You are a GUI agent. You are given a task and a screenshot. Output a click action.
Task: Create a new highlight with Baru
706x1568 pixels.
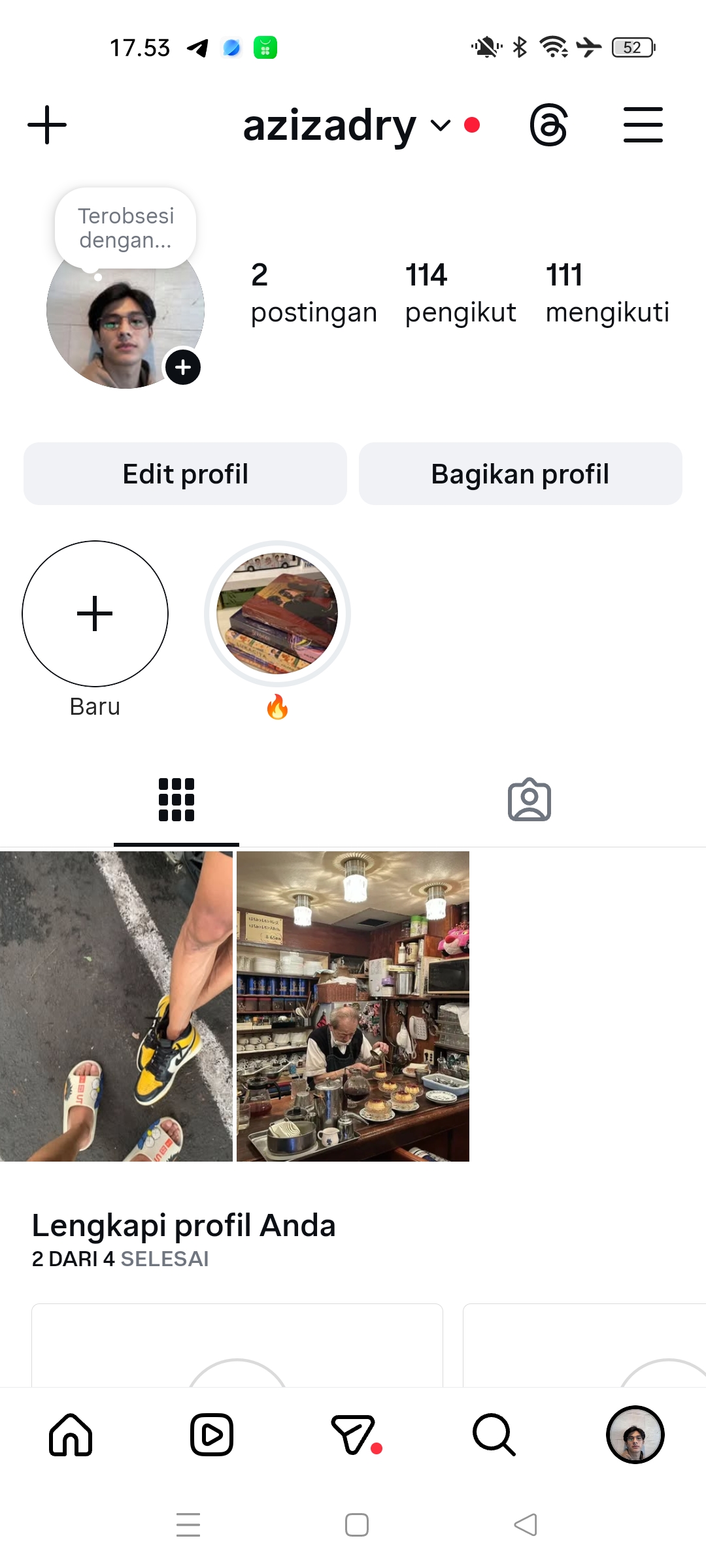pyautogui.click(x=95, y=614)
